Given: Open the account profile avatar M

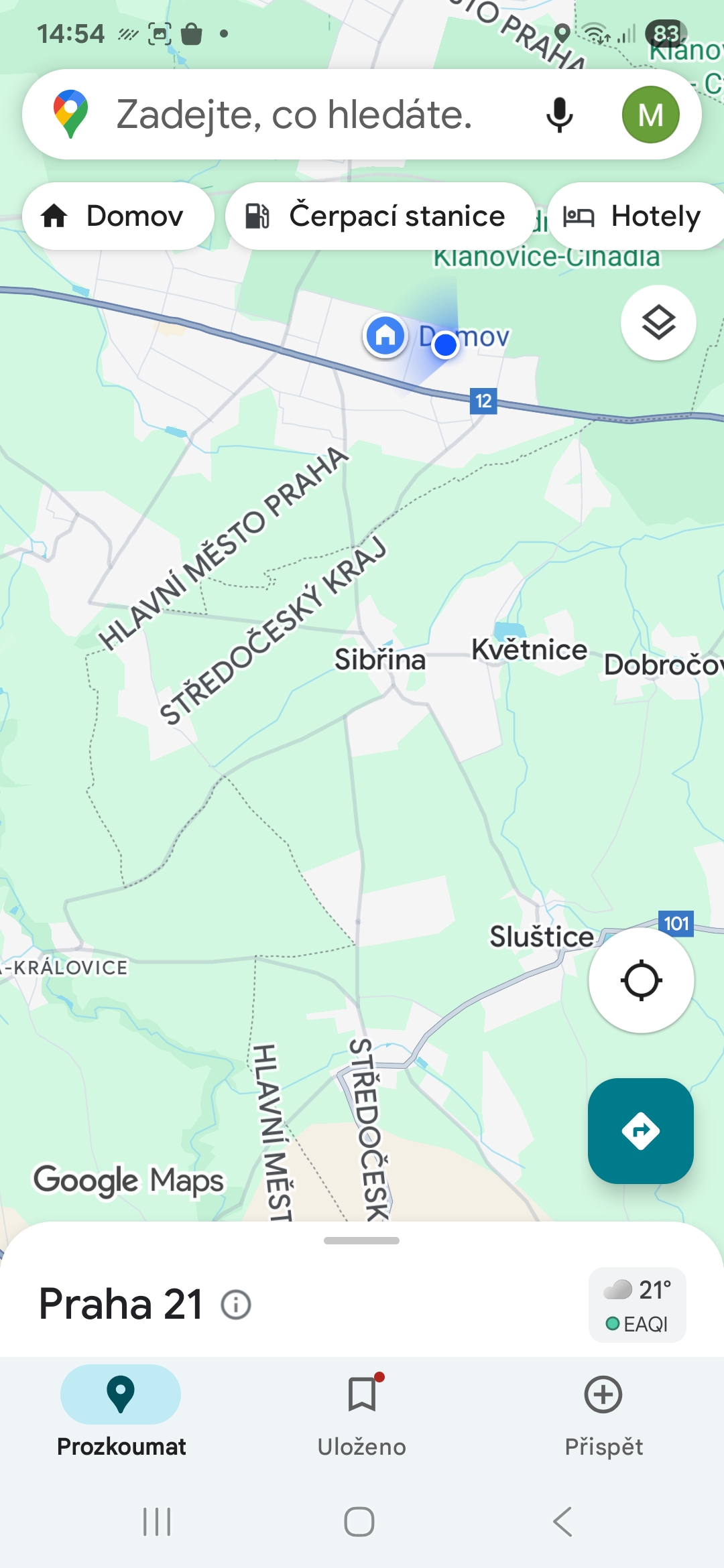Looking at the screenshot, I should (650, 115).
